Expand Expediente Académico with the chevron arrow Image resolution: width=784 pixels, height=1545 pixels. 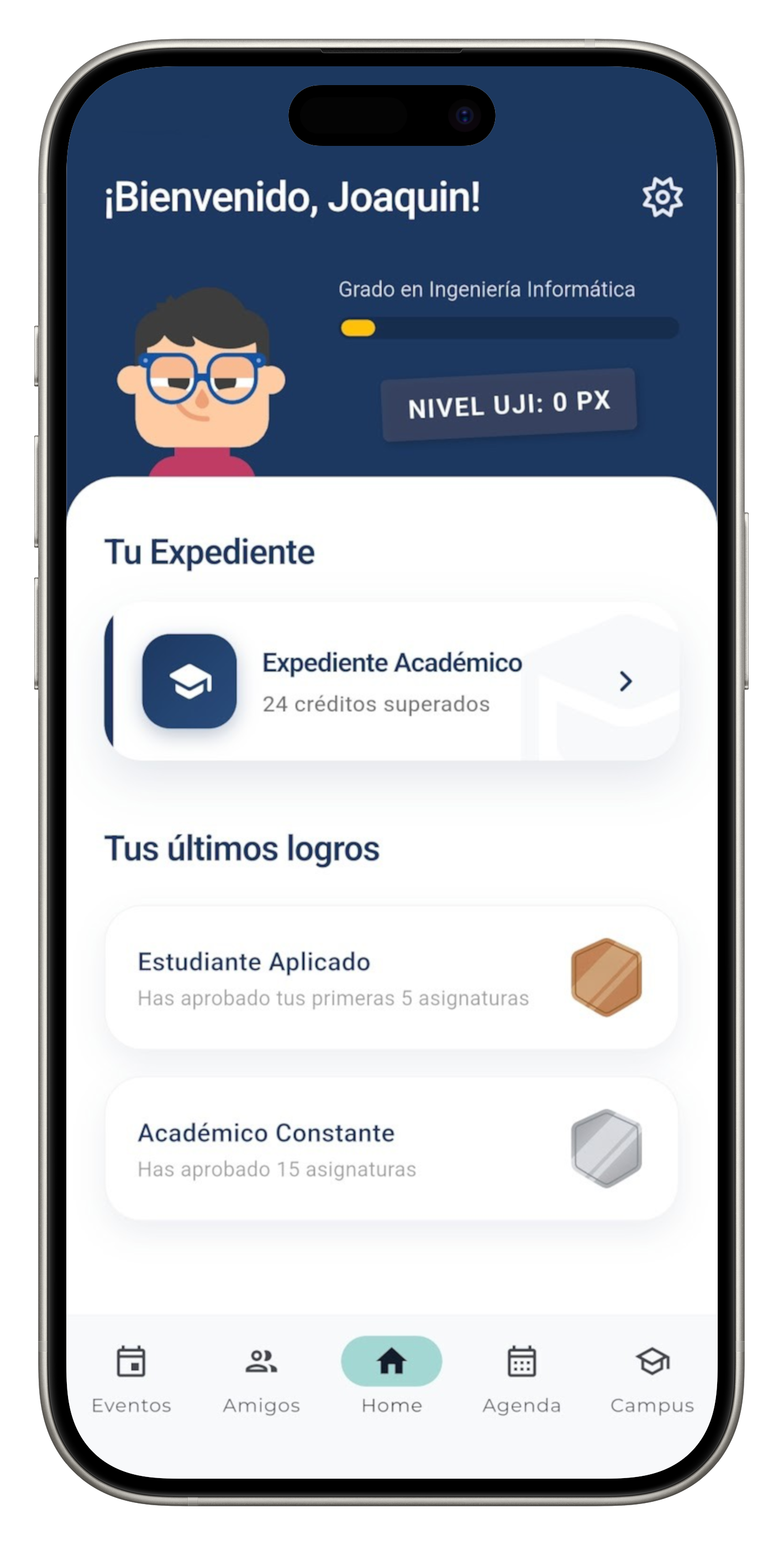point(626,682)
